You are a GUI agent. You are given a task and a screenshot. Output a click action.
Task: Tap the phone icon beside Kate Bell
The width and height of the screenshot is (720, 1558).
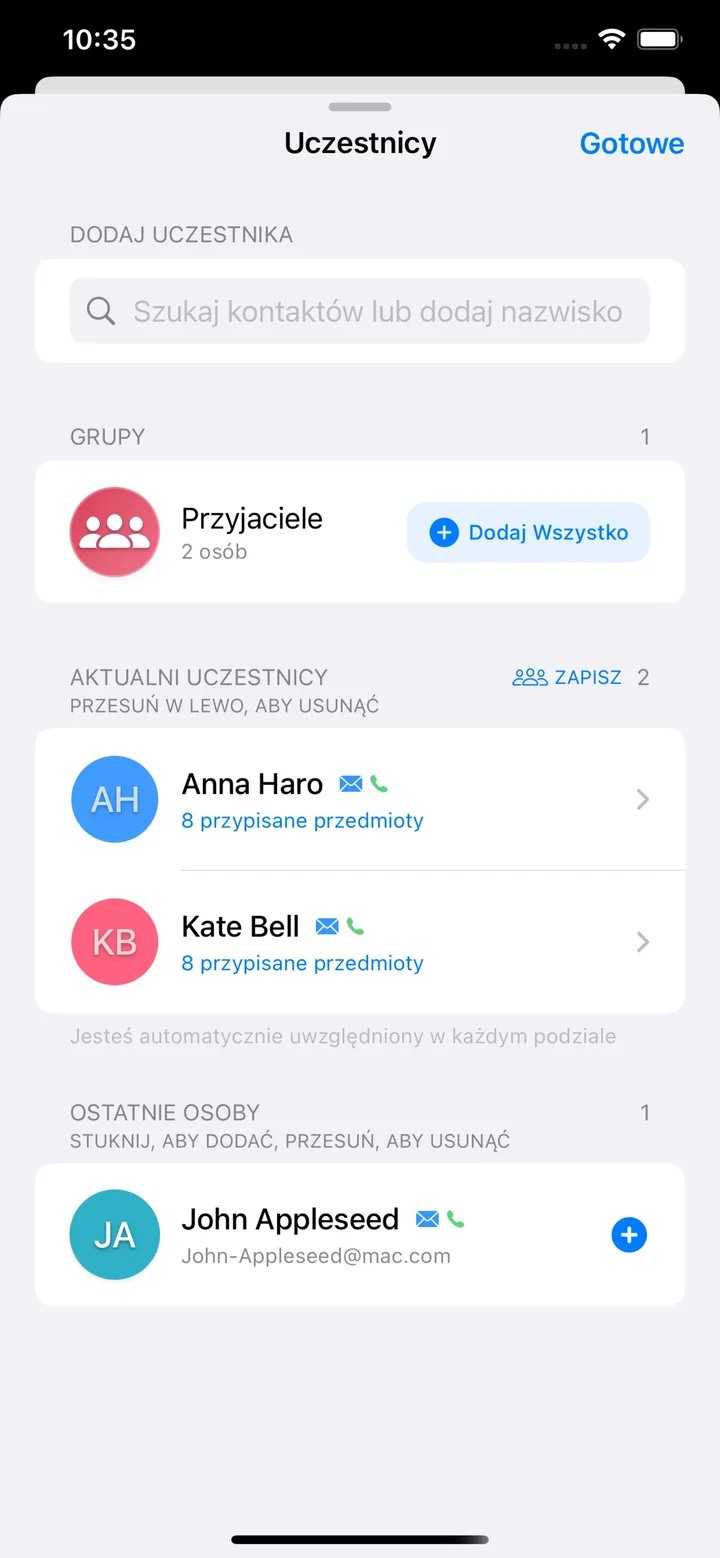356,927
